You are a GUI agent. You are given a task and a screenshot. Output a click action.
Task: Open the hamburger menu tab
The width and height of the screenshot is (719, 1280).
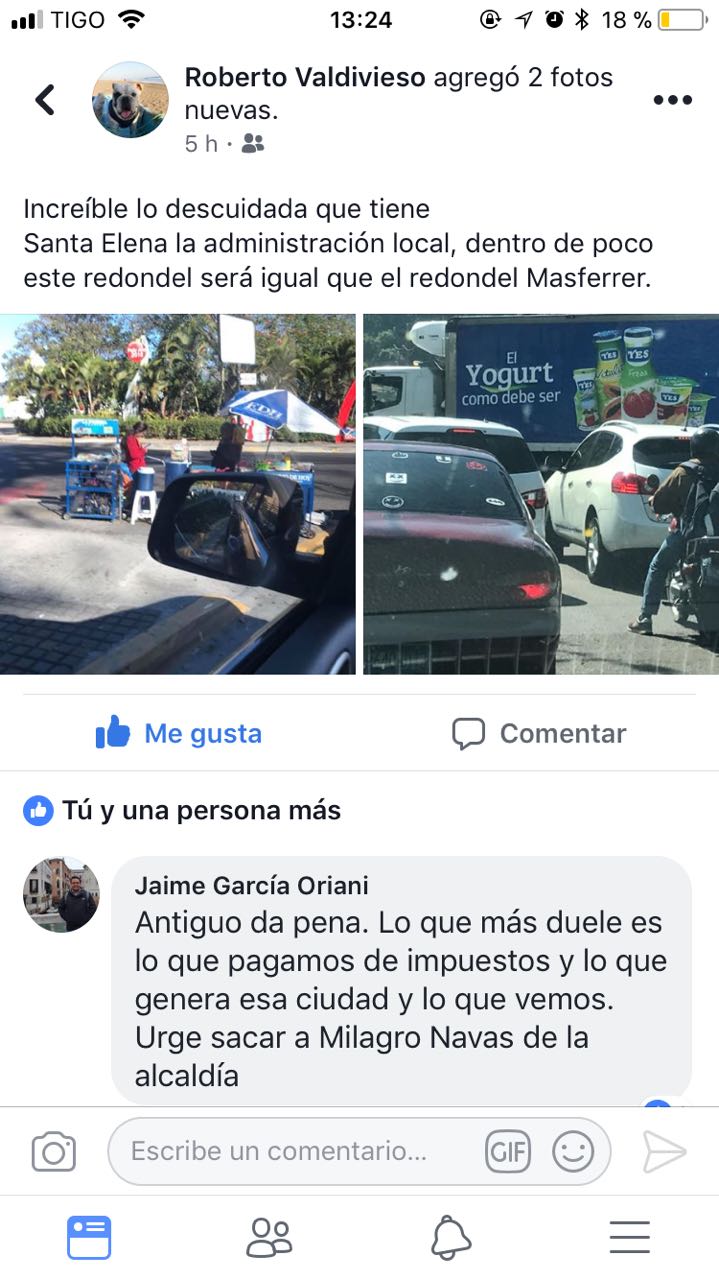click(x=630, y=1238)
